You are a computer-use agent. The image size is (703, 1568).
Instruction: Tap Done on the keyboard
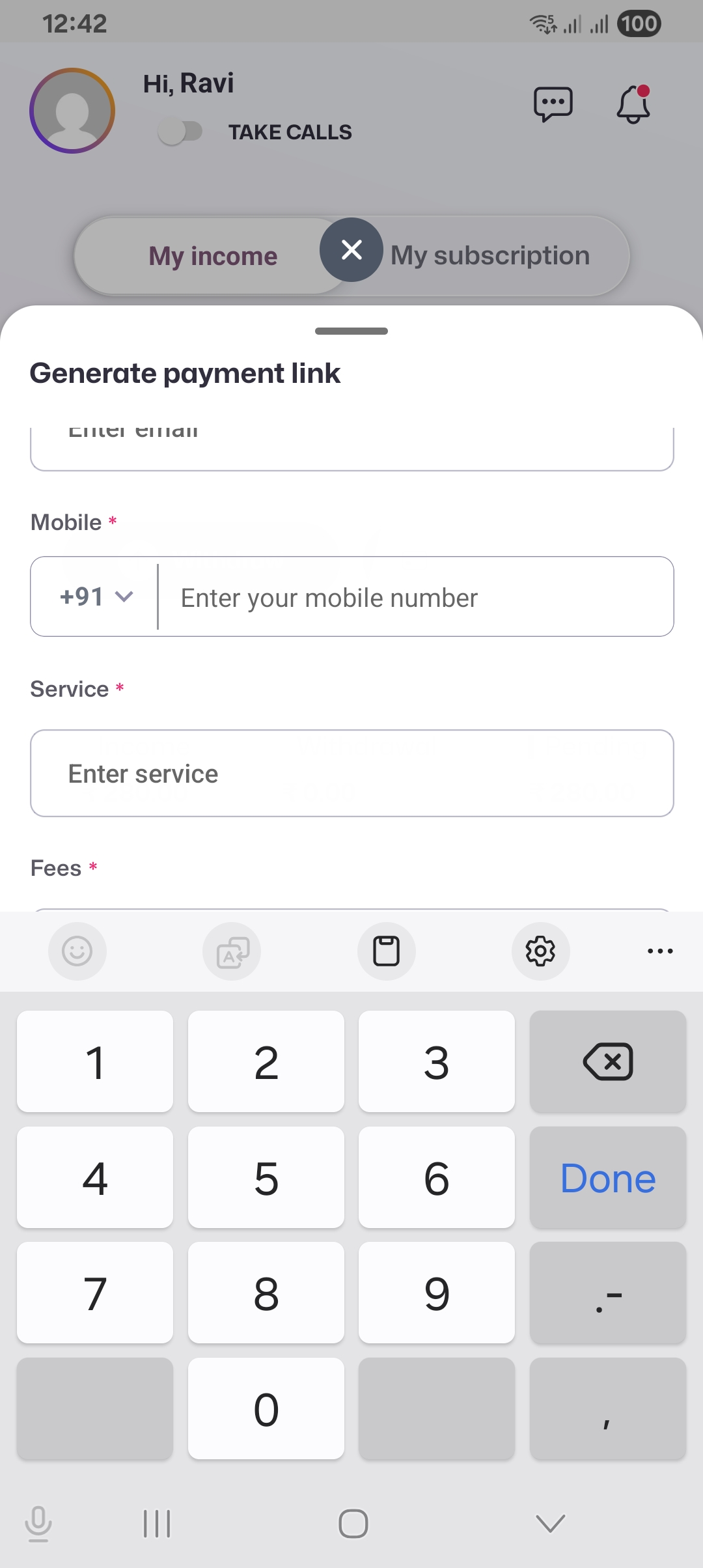point(607,1178)
